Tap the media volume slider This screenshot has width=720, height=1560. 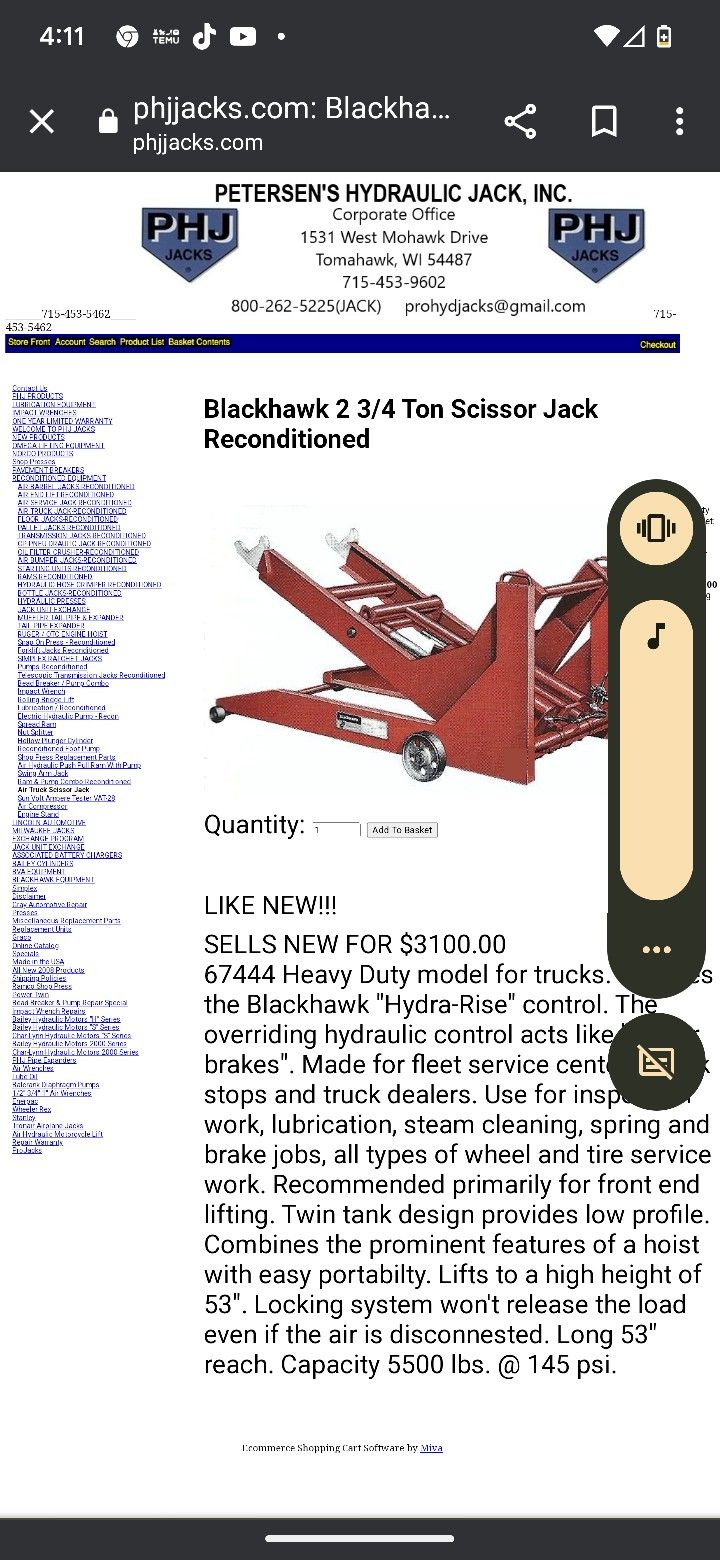(656, 750)
